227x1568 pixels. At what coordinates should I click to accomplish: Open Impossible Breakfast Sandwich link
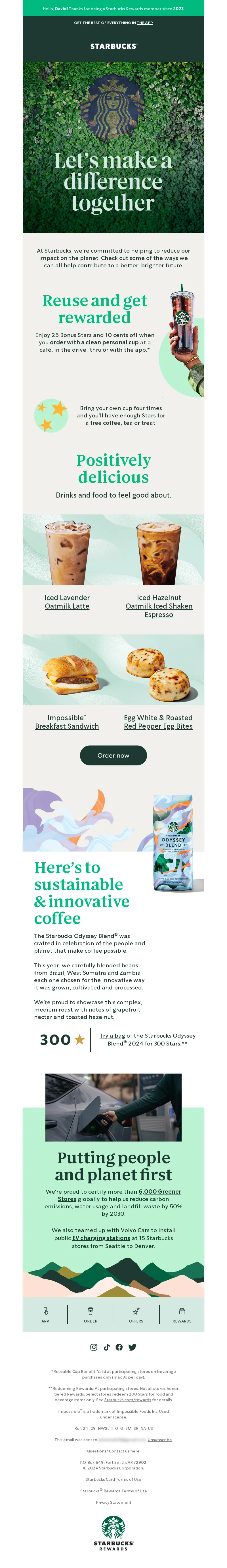click(x=67, y=721)
